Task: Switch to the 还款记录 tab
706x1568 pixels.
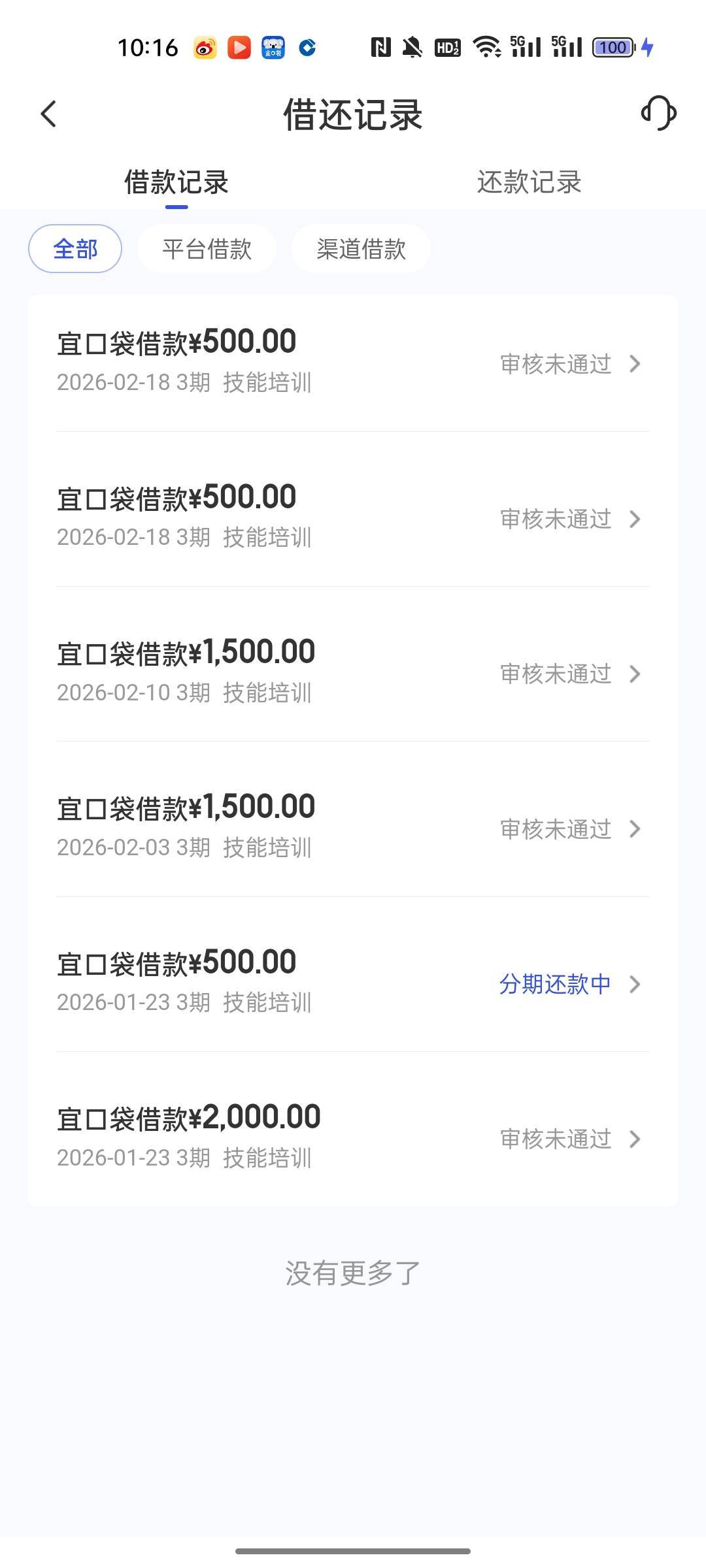Action: [x=529, y=182]
